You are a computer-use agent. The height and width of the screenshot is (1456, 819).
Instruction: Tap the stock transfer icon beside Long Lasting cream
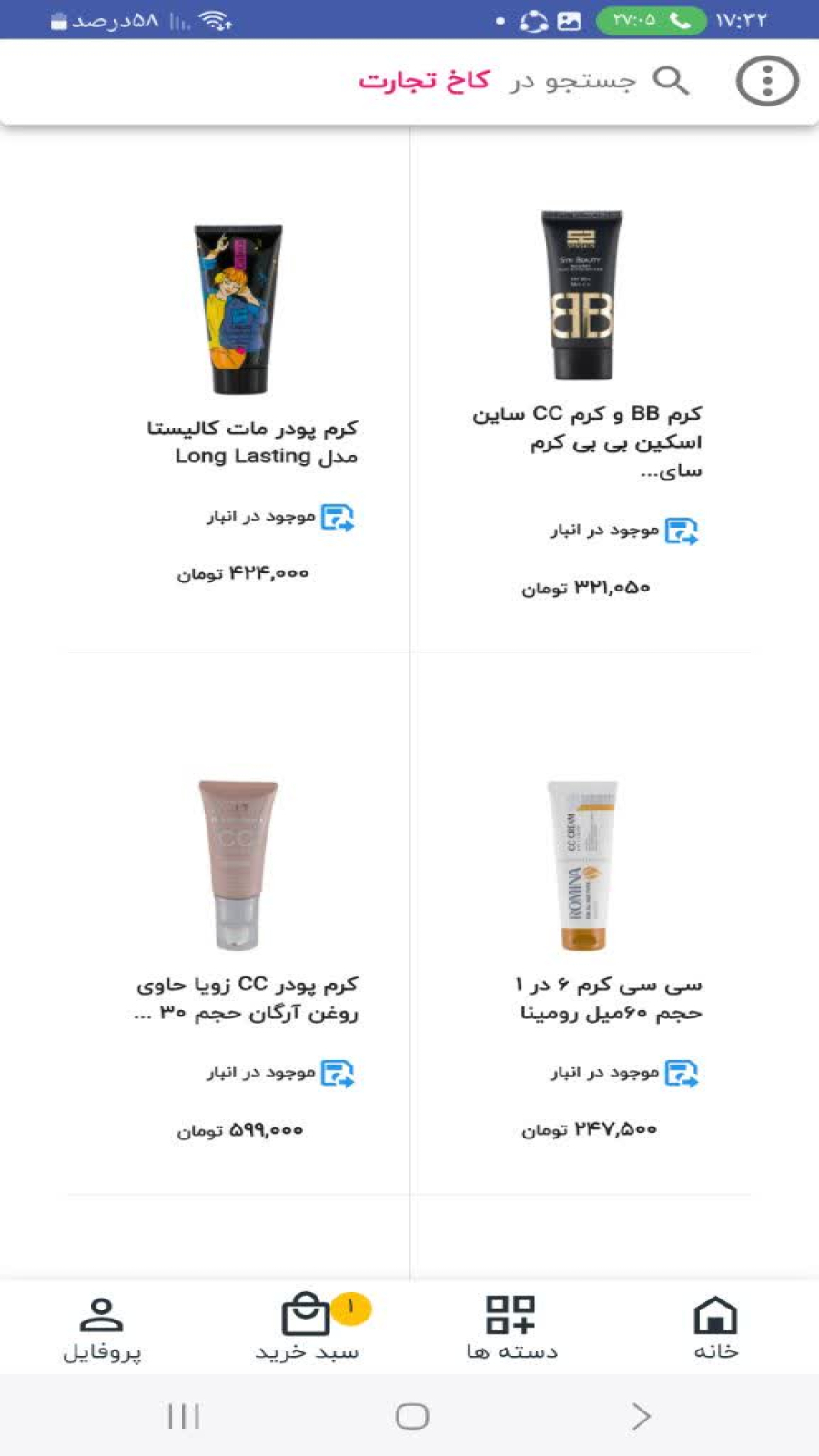[x=338, y=516]
